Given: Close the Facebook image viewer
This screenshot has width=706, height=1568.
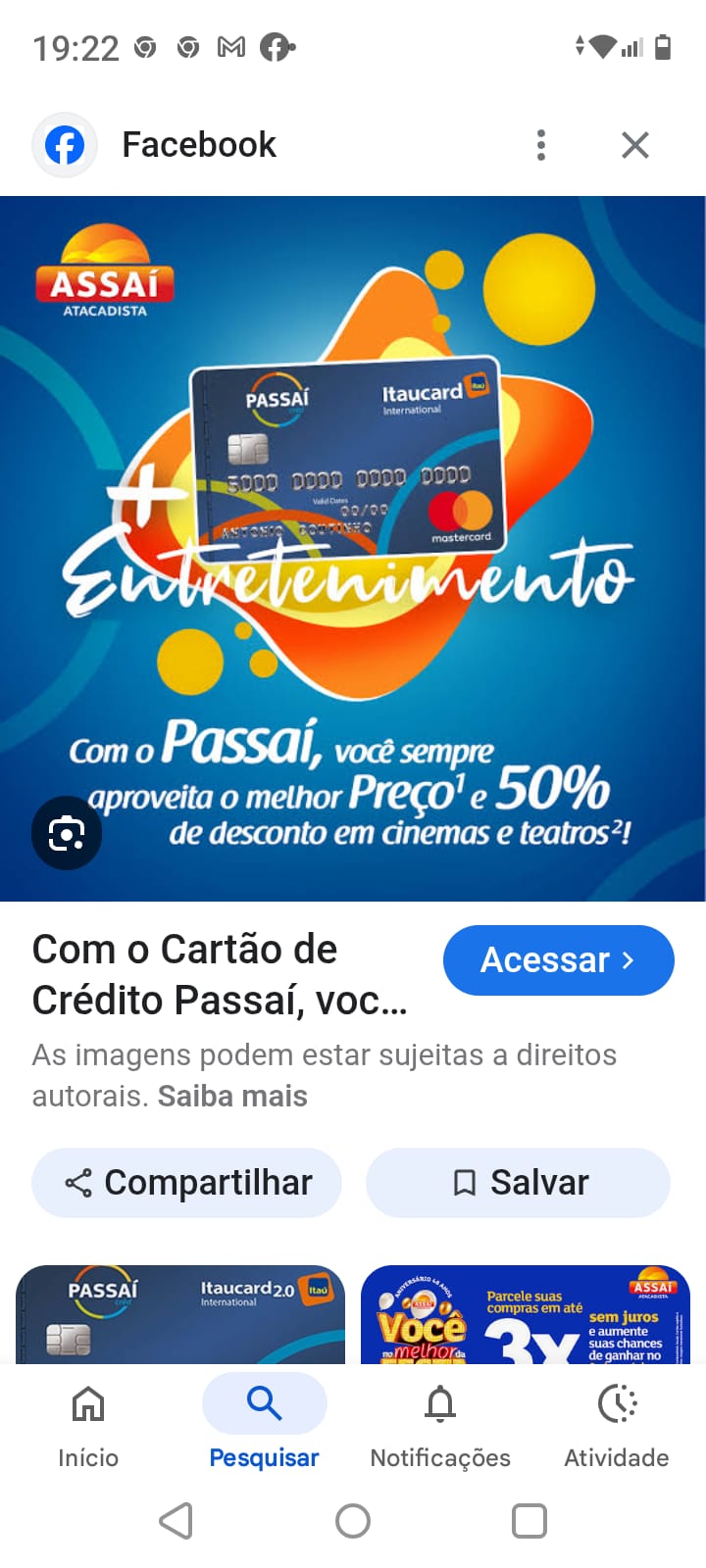Looking at the screenshot, I should (x=635, y=145).
